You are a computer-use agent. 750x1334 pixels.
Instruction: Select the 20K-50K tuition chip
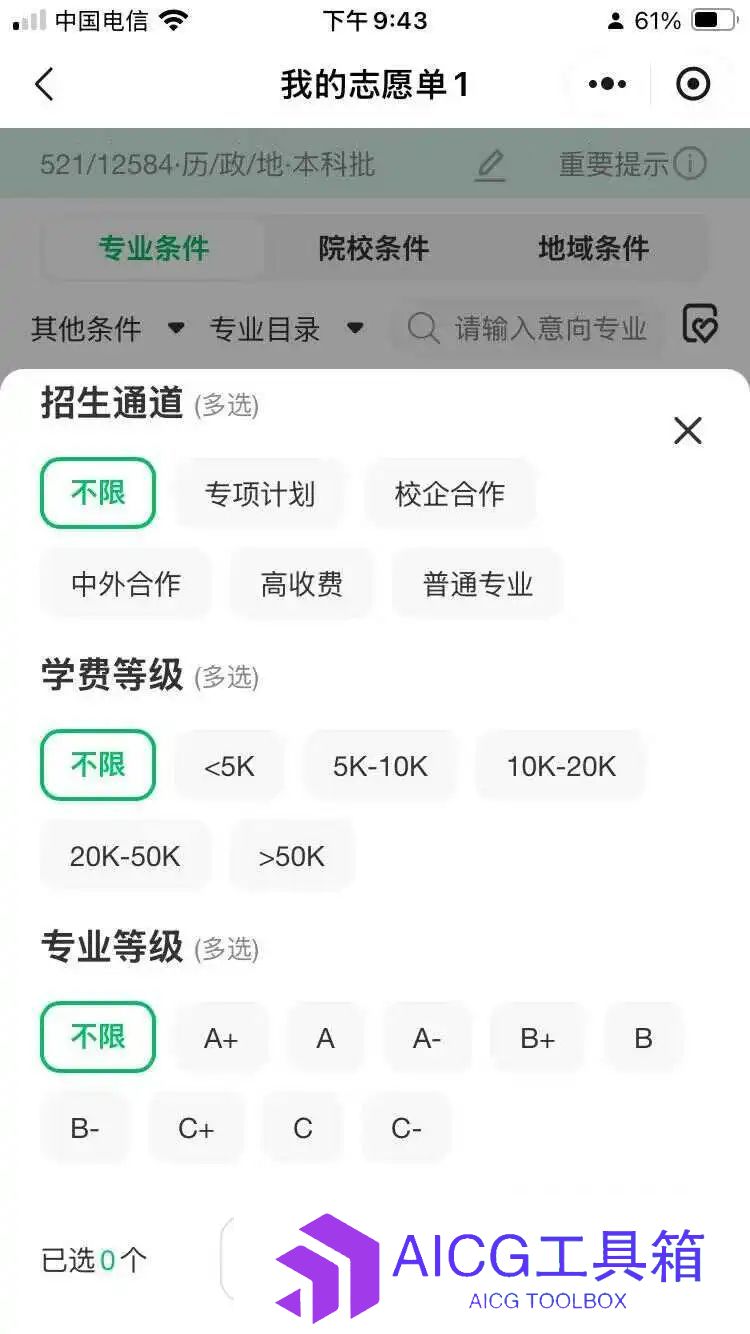point(125,857)
